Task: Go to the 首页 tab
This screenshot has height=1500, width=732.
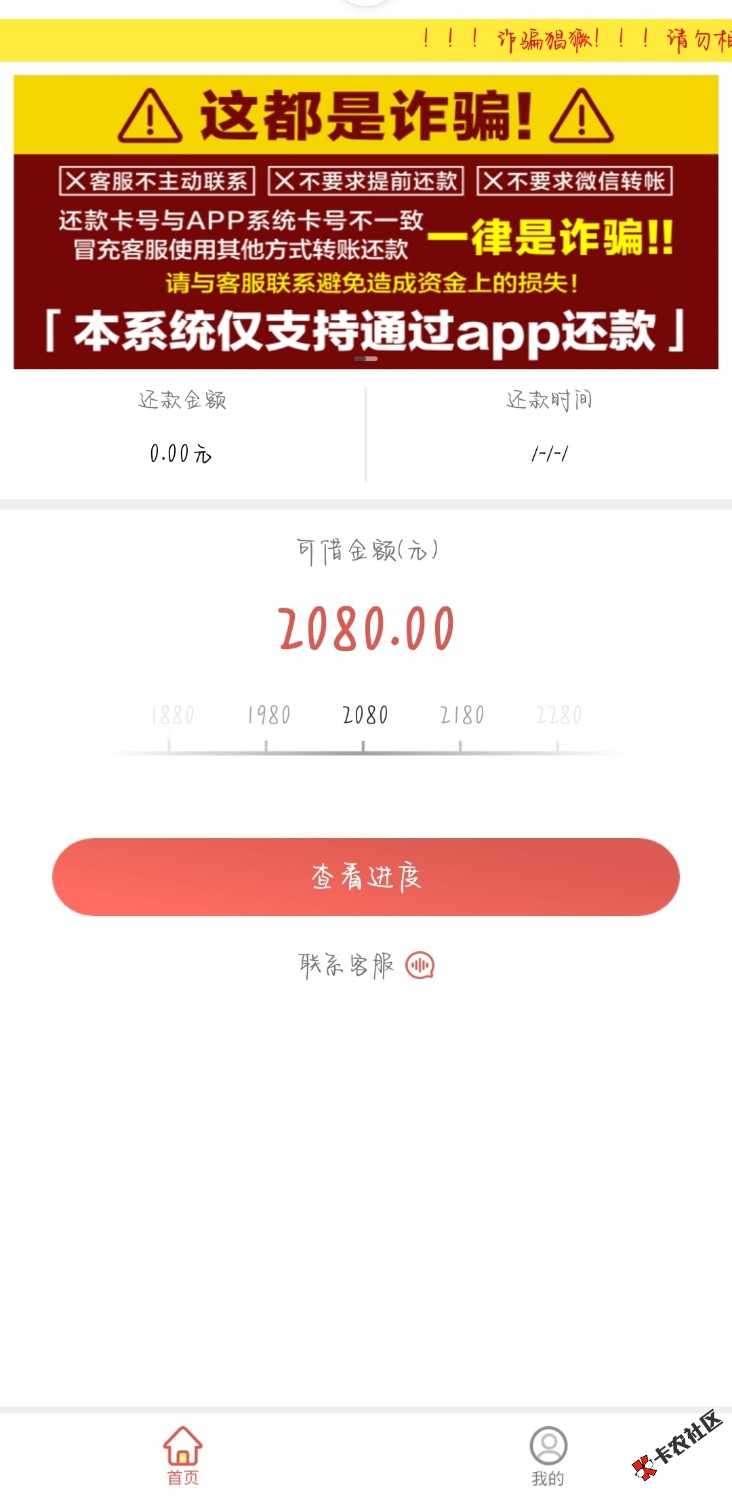Action: point(183,1457)
